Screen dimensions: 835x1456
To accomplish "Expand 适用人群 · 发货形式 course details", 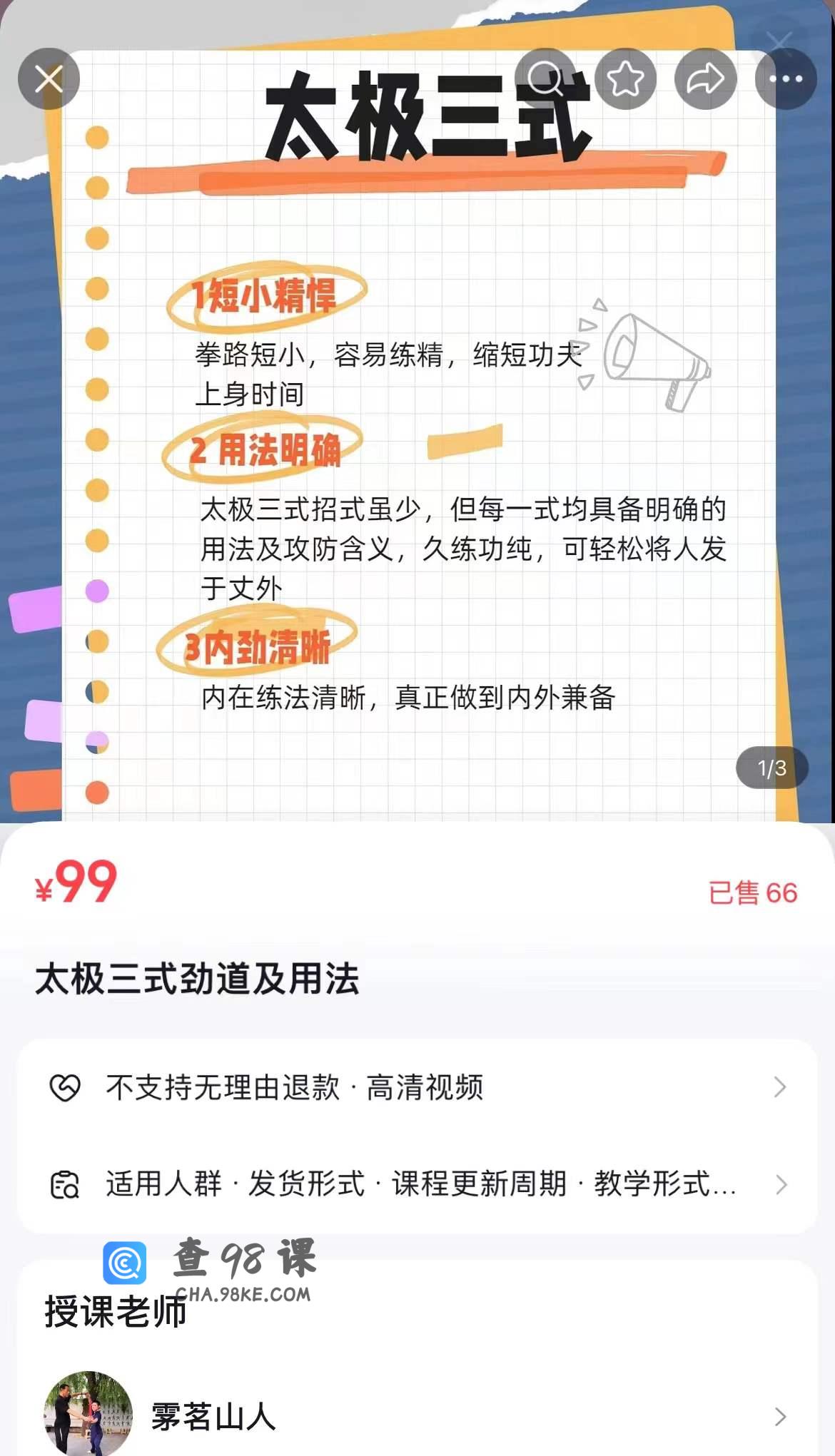I will pos(417,1184).
